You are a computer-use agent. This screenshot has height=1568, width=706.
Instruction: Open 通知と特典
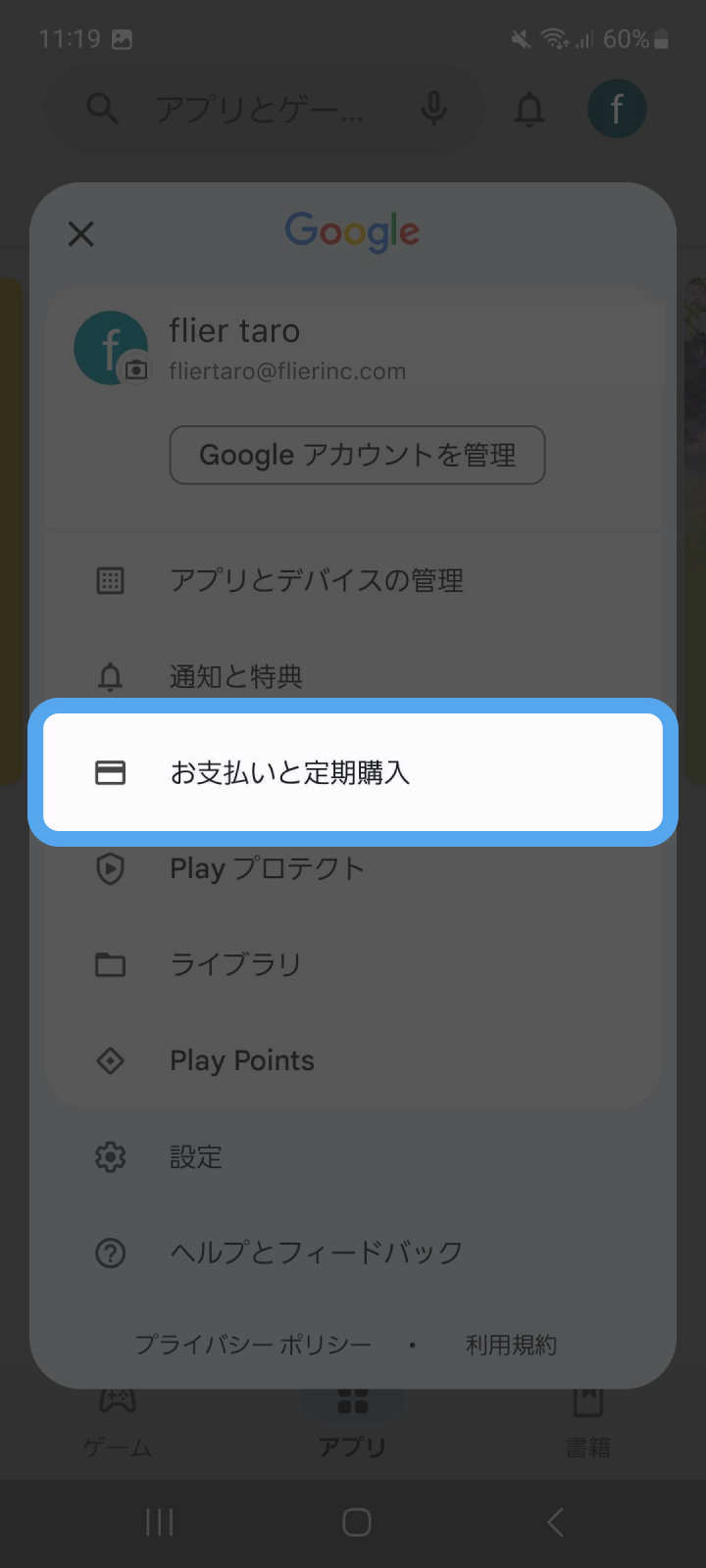[236, 676]
